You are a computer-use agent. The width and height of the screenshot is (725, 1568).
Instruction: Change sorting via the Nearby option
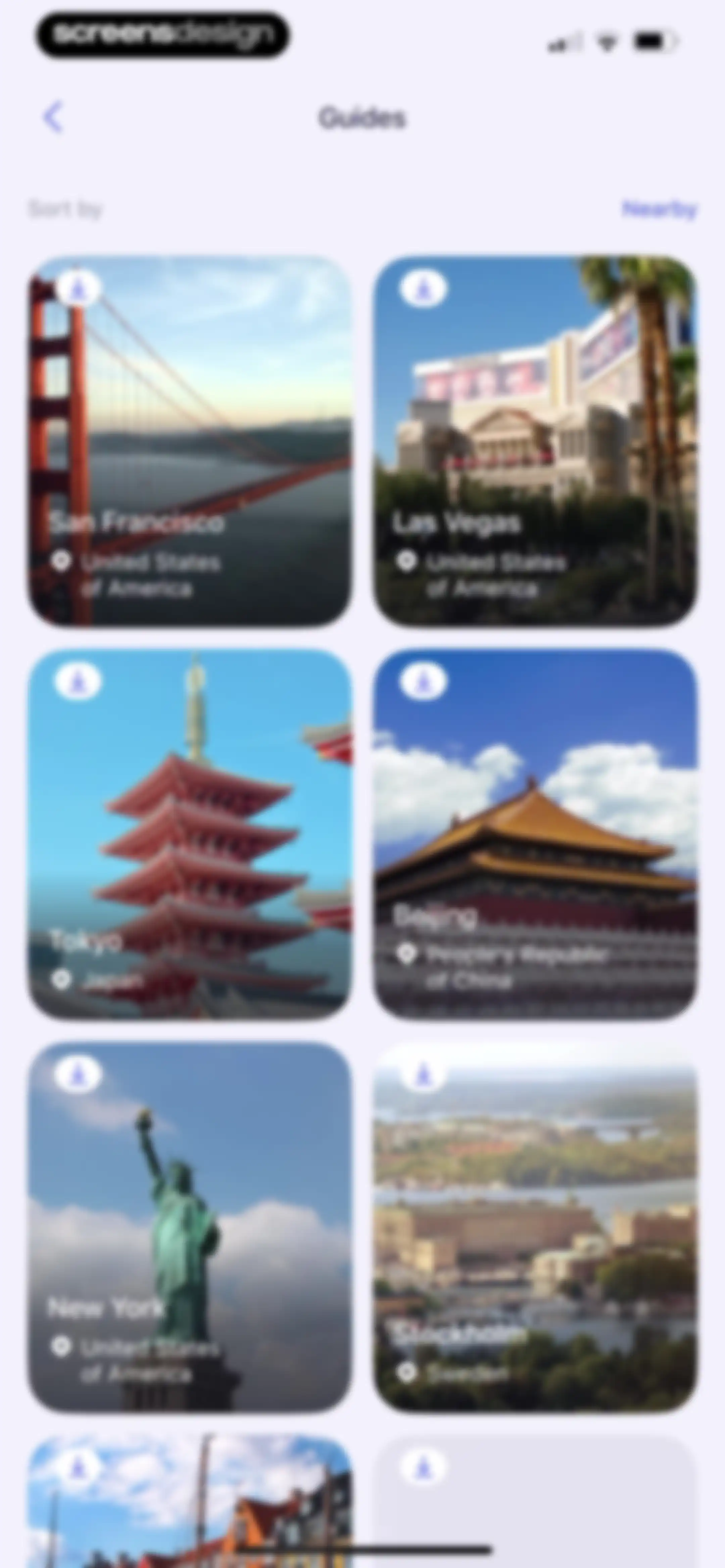tap(659, 210)
